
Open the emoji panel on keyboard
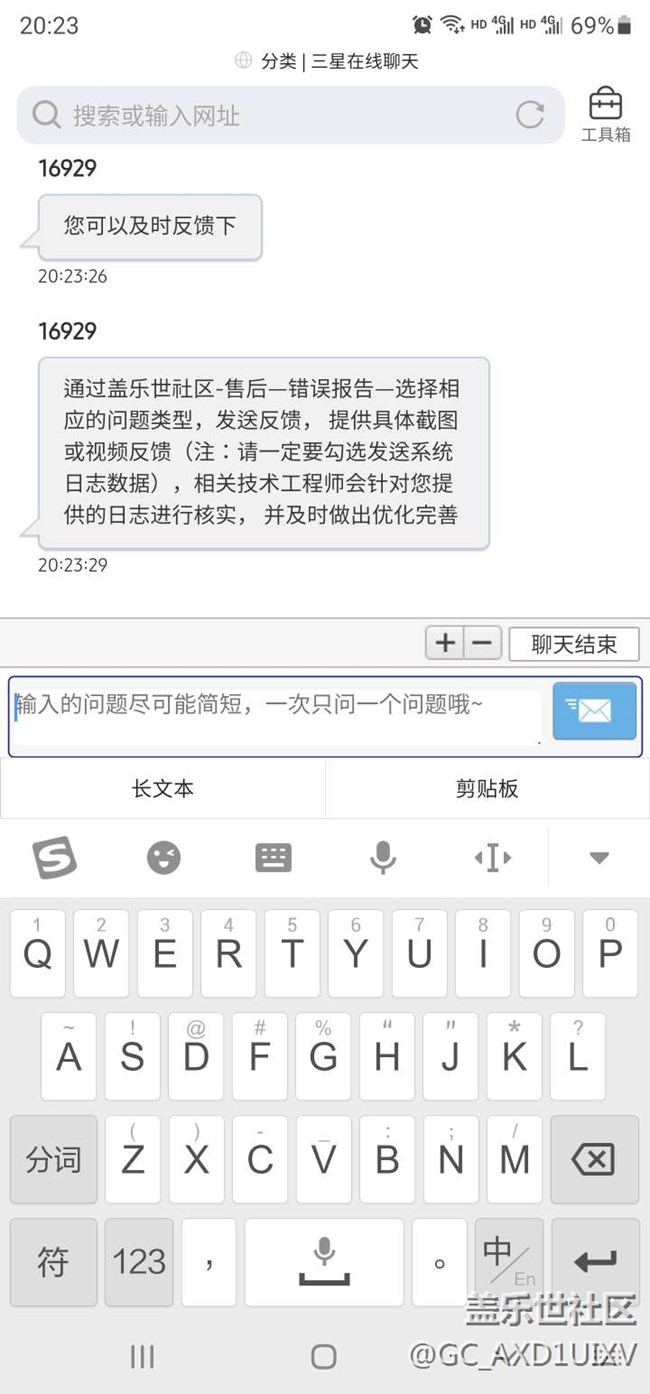(164, 857)
